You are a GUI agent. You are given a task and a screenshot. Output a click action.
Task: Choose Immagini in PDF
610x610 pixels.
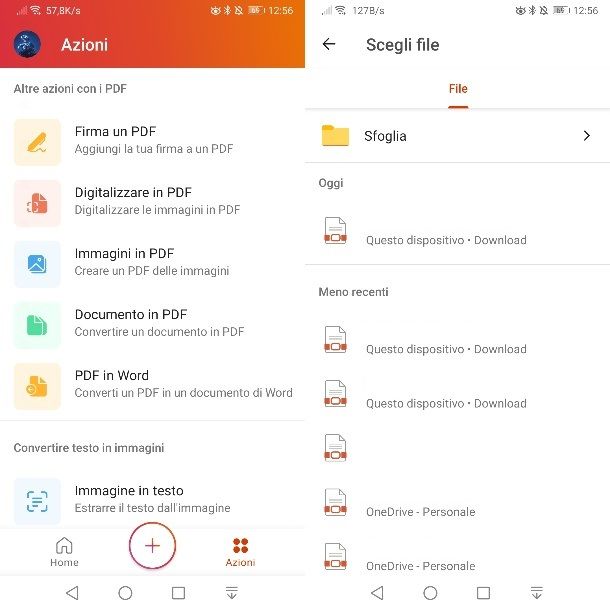[152, 262]
